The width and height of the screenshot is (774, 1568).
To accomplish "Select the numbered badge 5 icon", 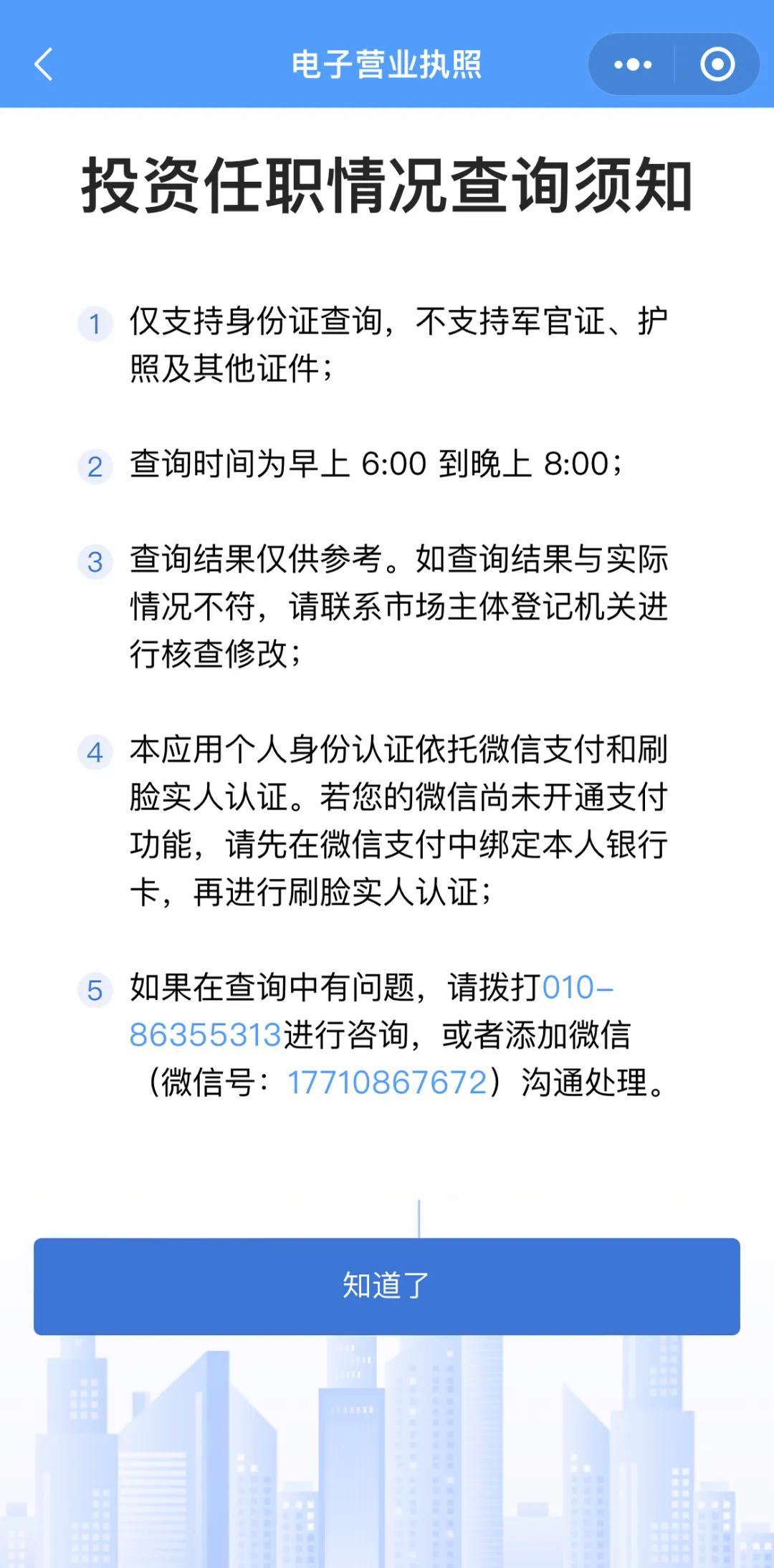I will 94,989.
